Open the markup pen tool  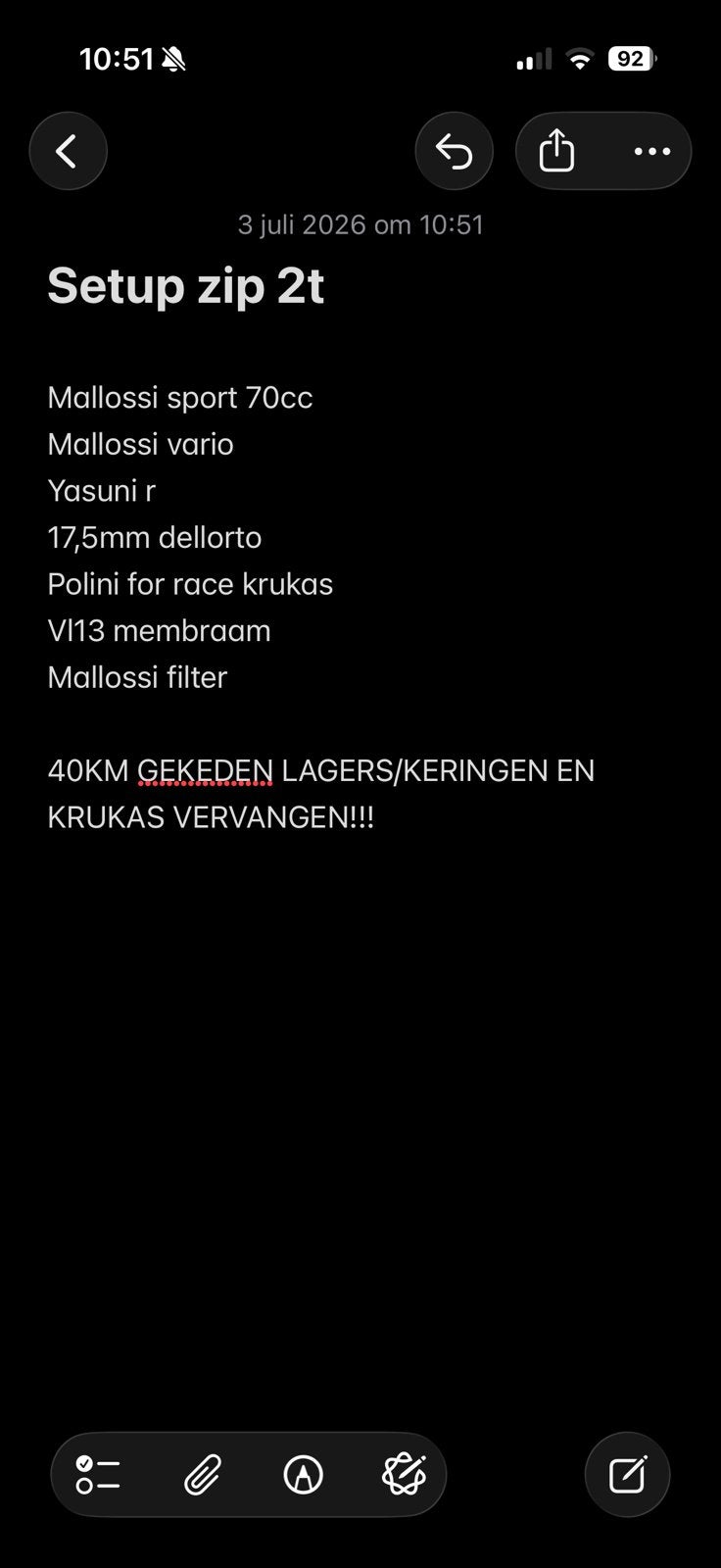coord(304,1474)
